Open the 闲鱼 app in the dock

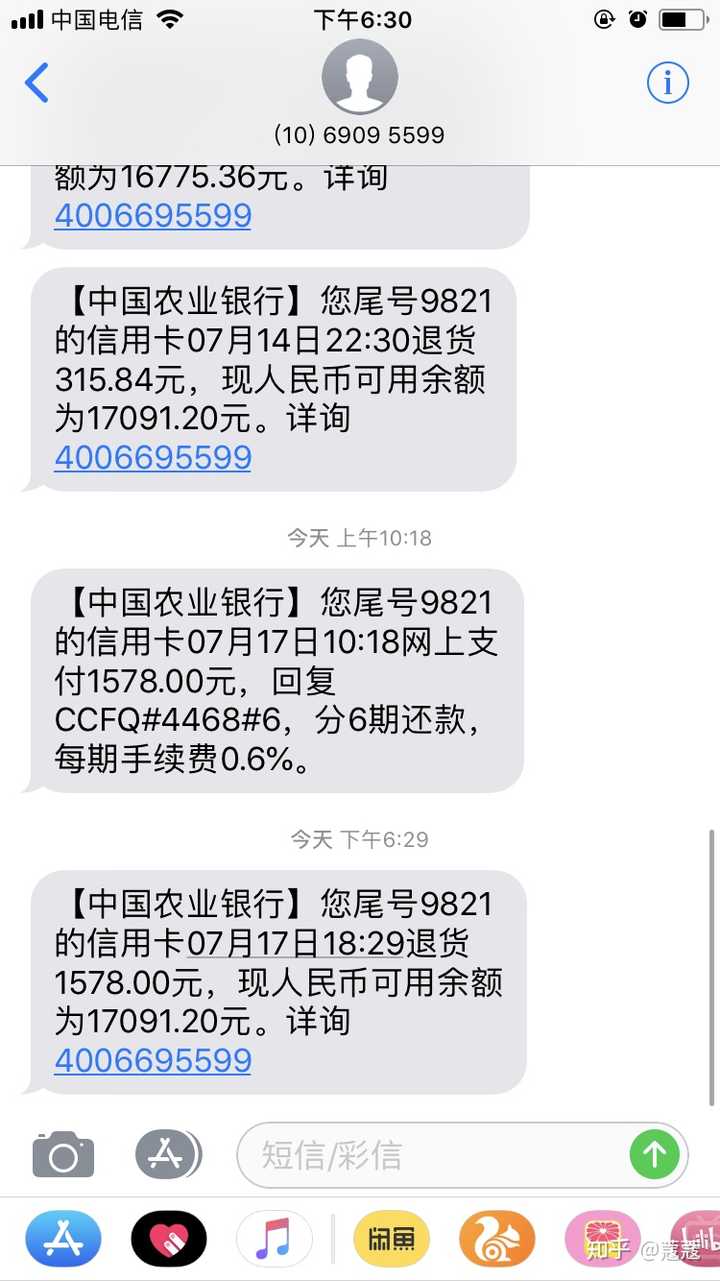coord(392,1238)
